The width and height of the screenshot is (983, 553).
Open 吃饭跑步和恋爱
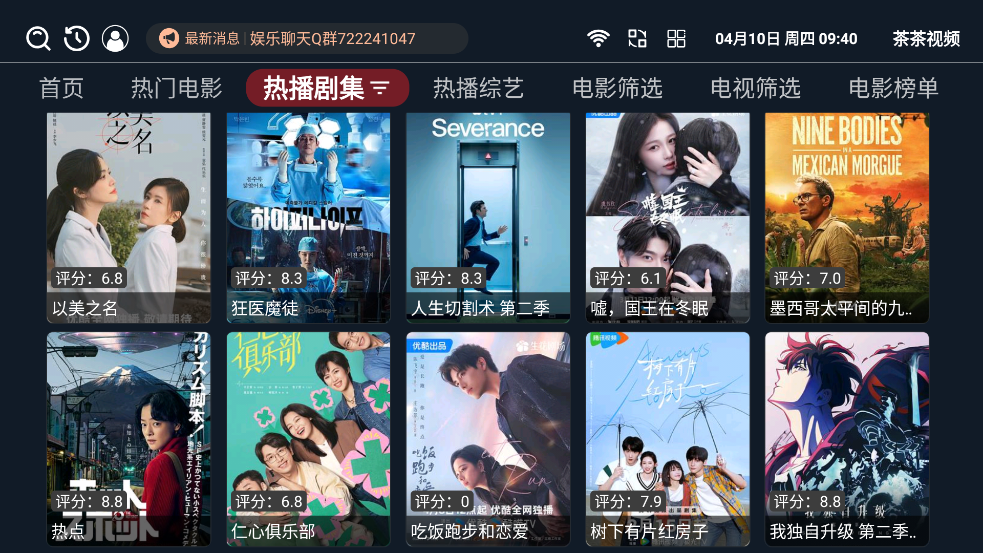pos(488,438)
